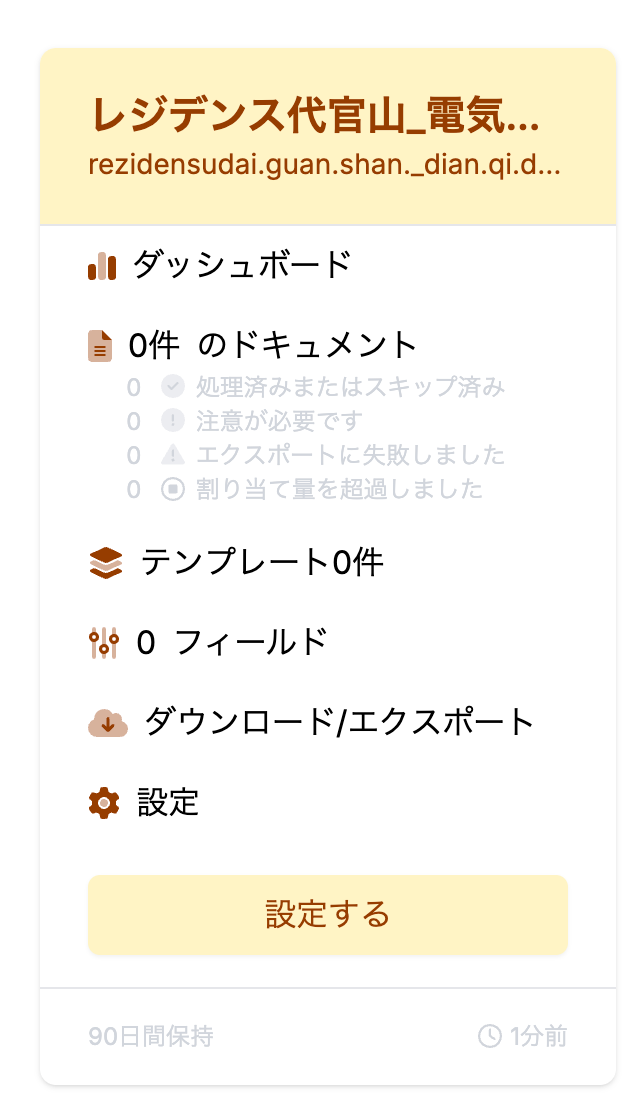This screenshot has height=1106, width=642.
Task: Open ダウンロード/エクスポート
Action: tap(339, 722)
